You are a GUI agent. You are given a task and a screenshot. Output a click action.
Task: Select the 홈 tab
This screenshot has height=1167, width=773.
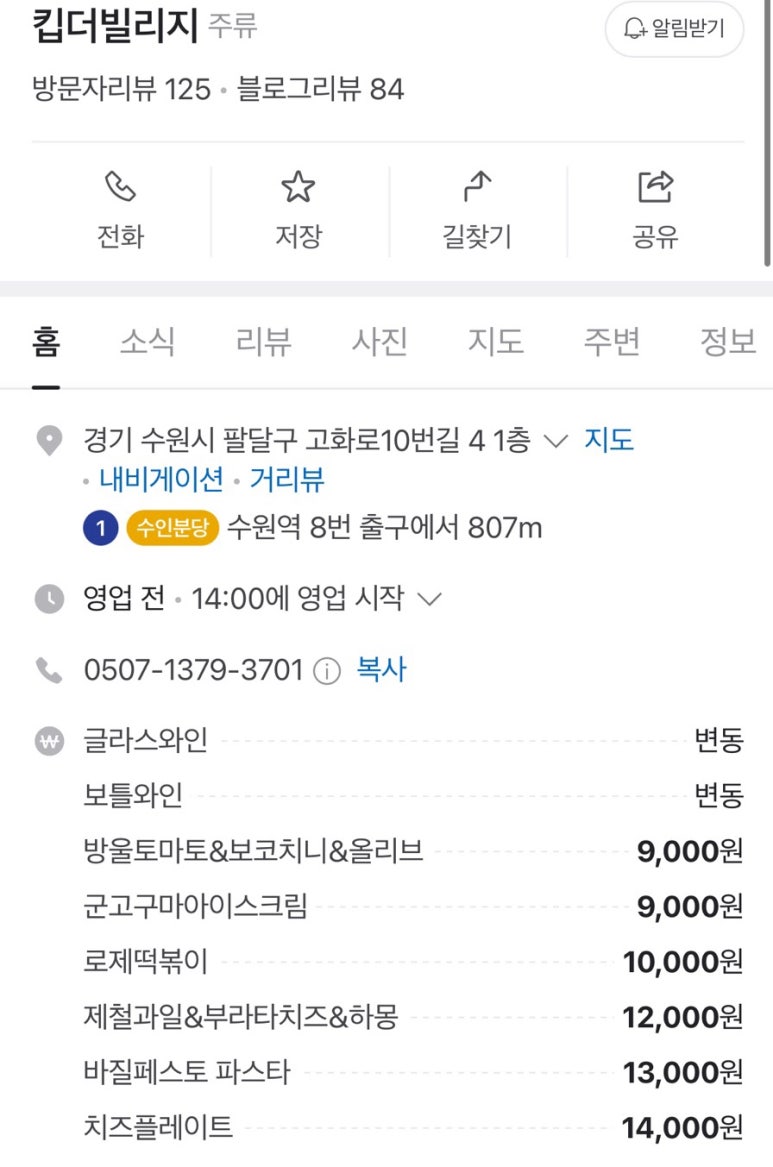click(46, 342)
